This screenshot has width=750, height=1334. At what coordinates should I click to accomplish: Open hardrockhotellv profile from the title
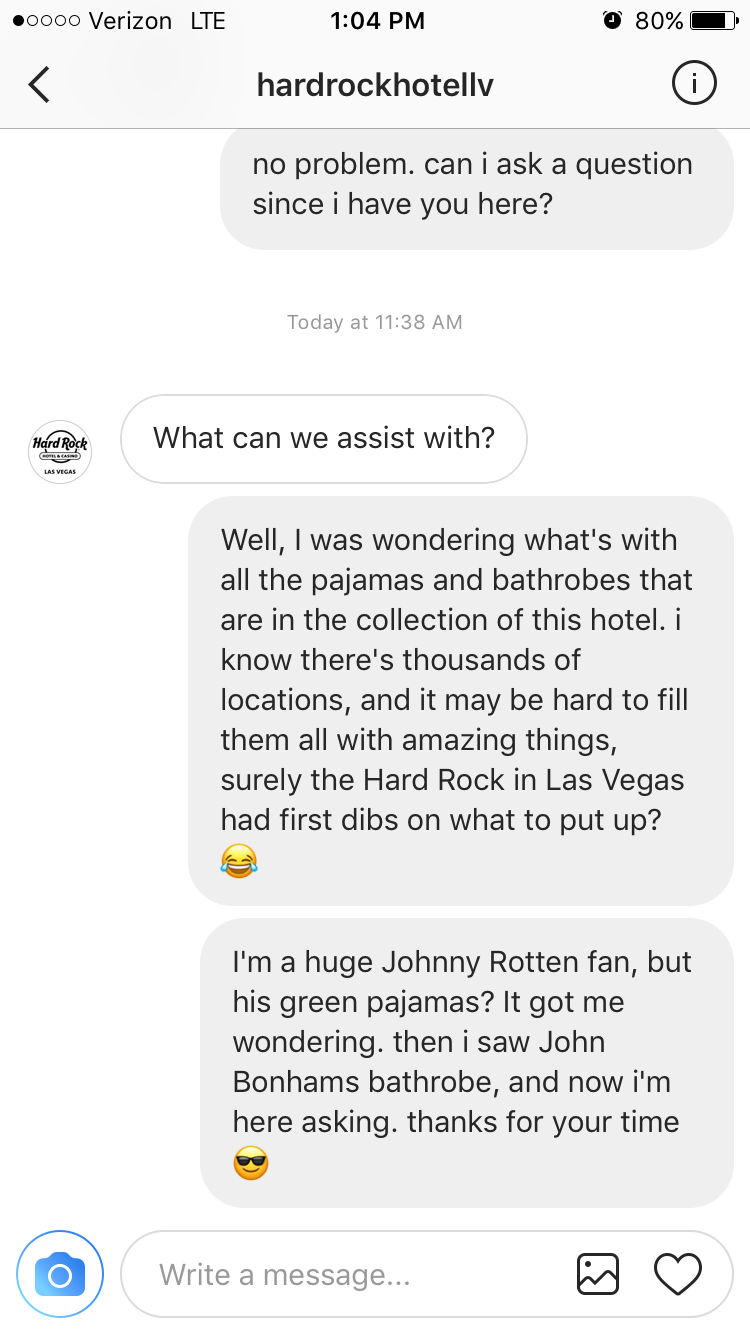(375, 85)
